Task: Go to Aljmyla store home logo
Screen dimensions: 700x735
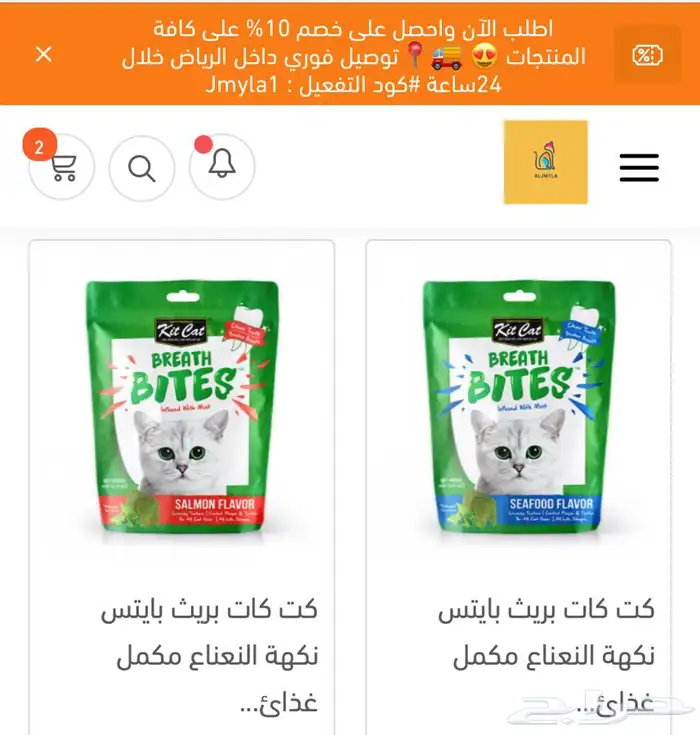Action: (x=546, y=162)
